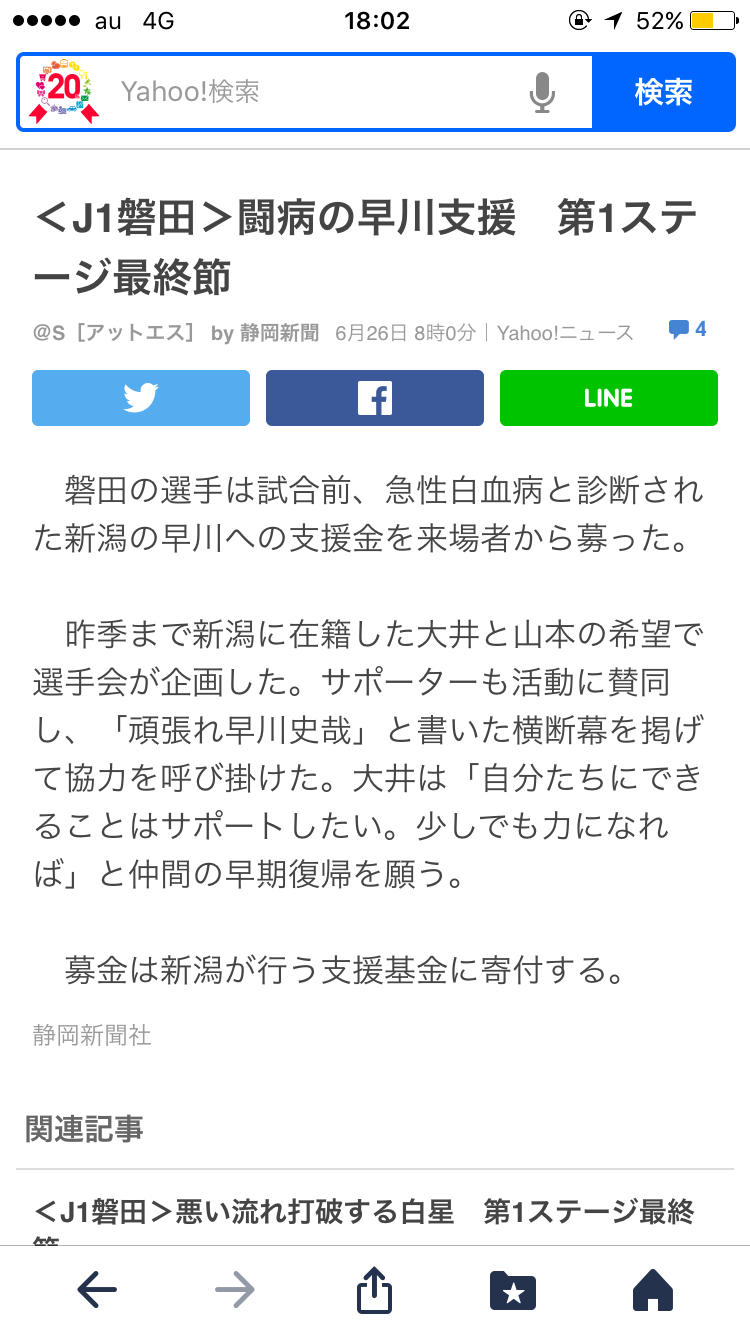Return to the Yahoo home page

tap(652, 1290)
